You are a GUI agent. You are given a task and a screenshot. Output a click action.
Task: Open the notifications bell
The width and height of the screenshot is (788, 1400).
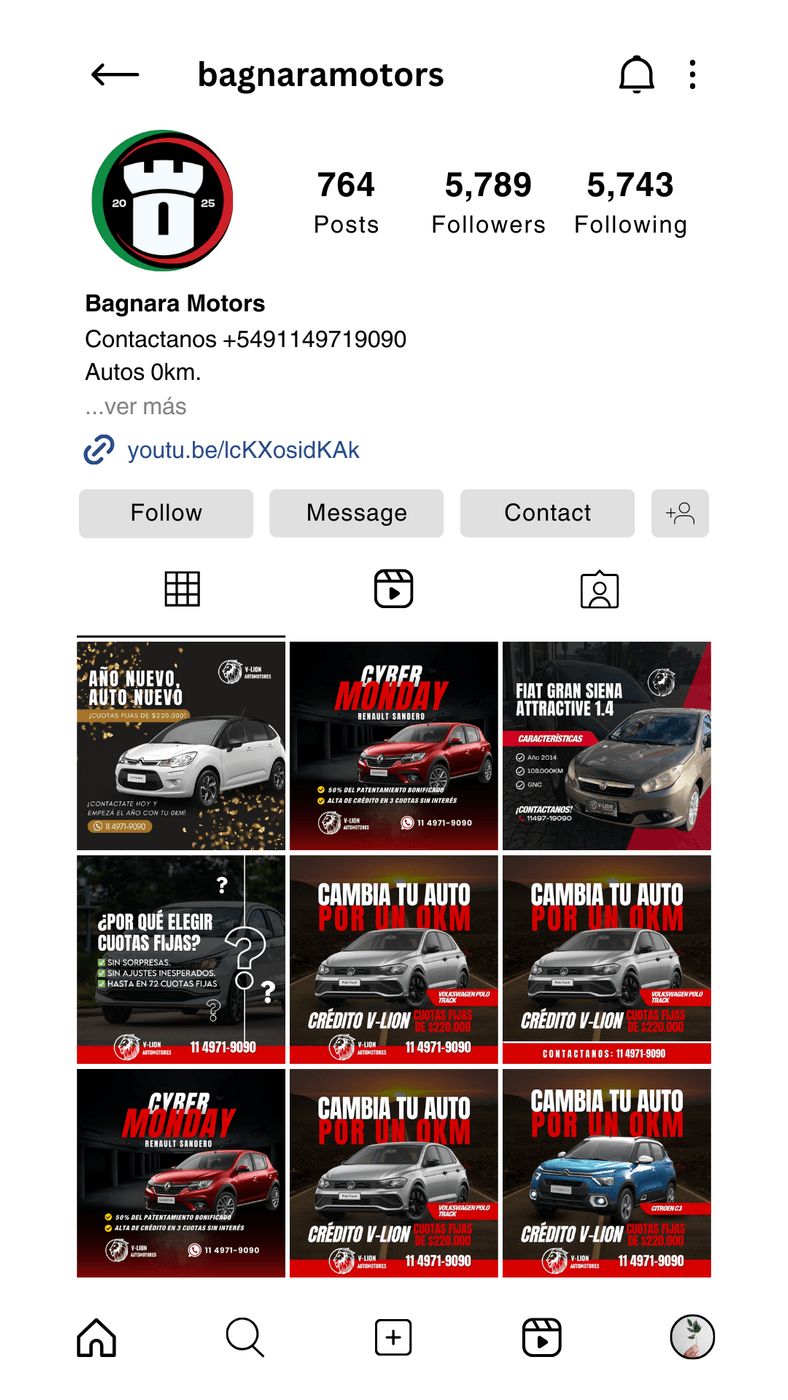click(x=636, y=74)
